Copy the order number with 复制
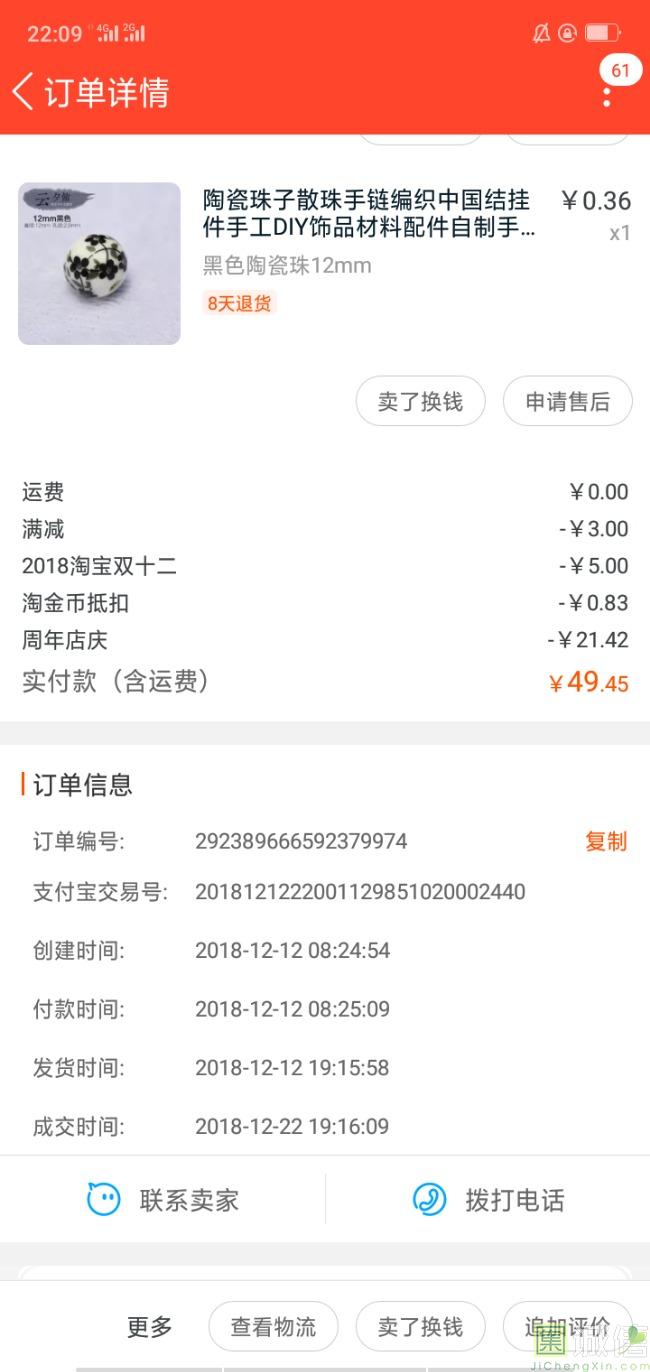650x1372 pixels. pyautogui.click(x=605, y=842)
